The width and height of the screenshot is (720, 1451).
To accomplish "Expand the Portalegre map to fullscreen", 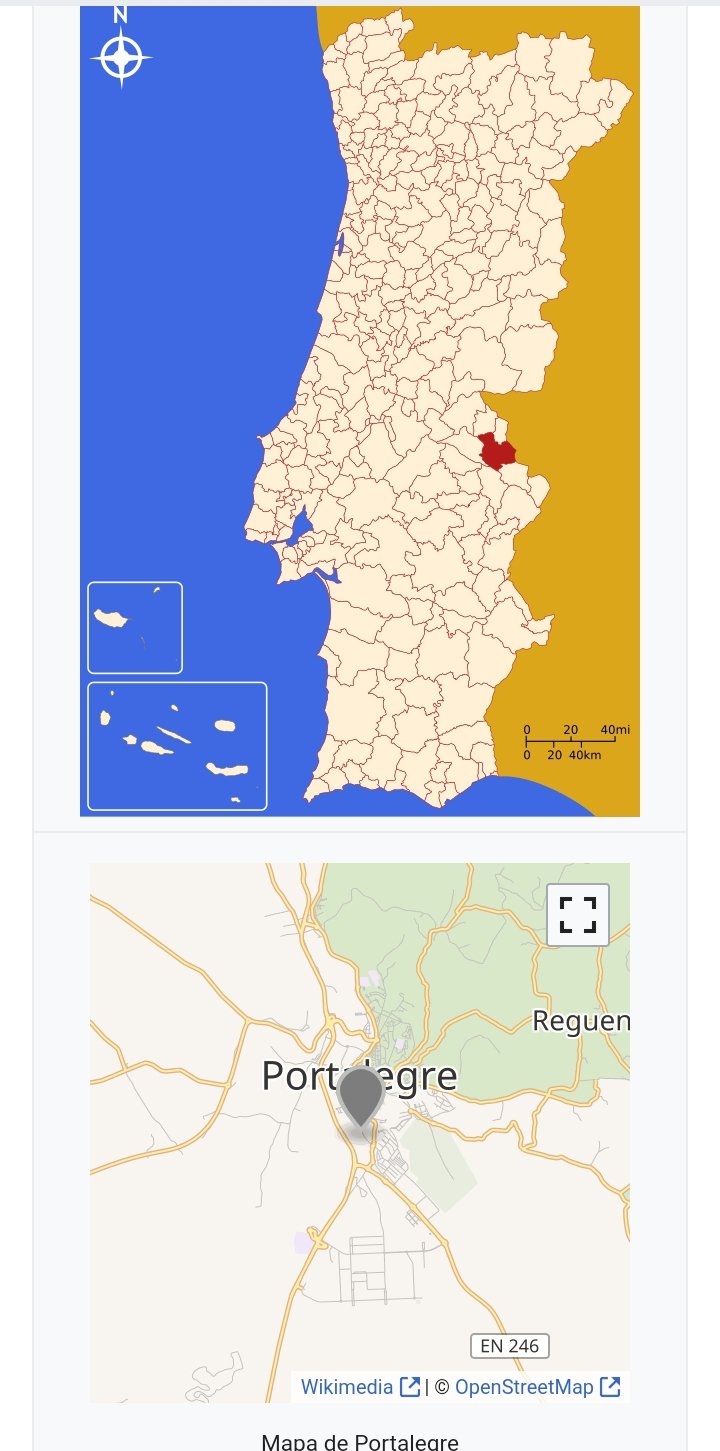I will click(578, 915).
